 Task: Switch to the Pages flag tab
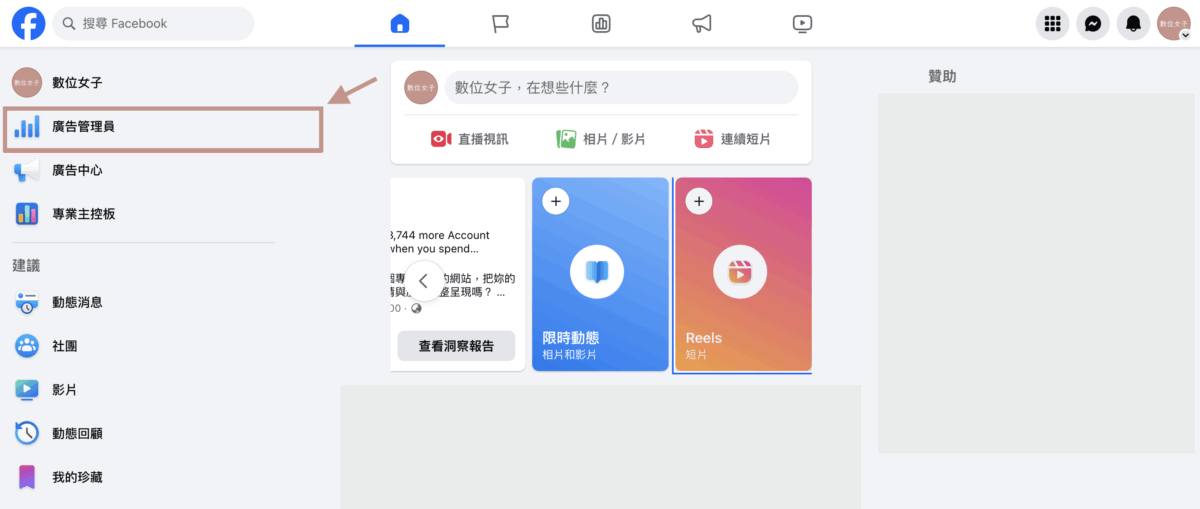click(x=501, y=23)
